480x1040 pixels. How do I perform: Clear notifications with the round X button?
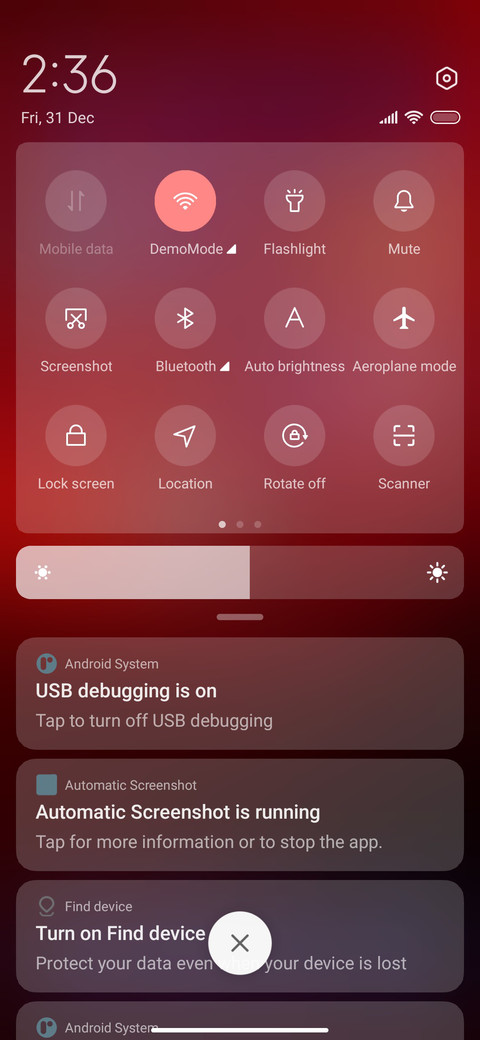[240, 943]
